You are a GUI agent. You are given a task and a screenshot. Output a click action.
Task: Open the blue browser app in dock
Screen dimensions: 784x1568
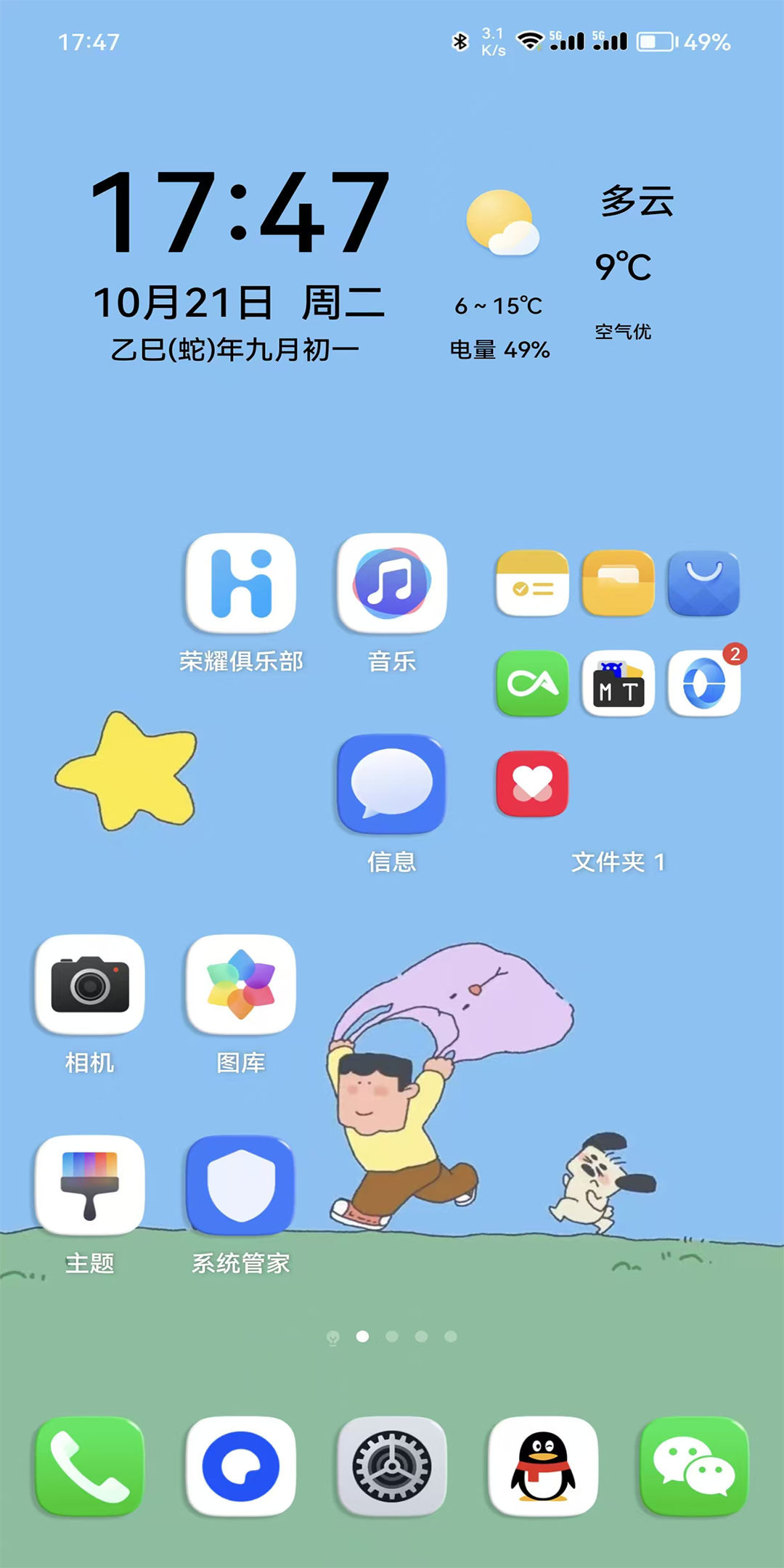240,1466
